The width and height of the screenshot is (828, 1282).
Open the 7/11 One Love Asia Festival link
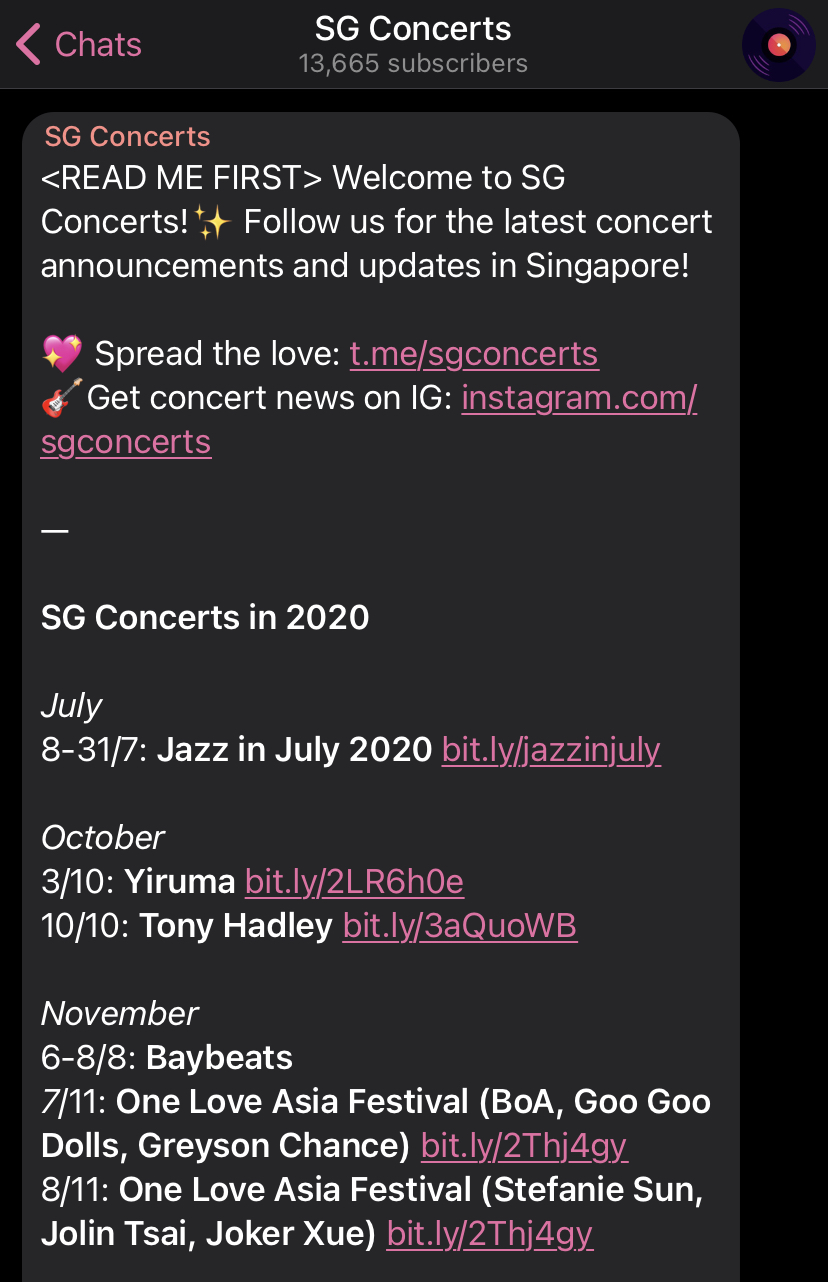click(524, 1146)
